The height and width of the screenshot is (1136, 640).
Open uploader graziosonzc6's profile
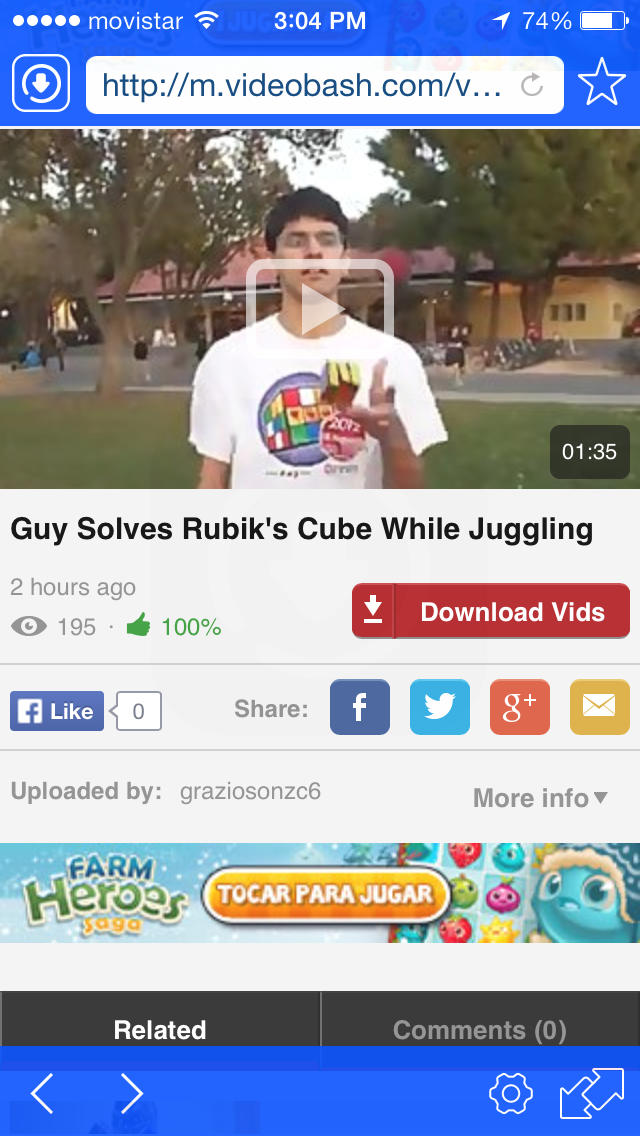point(250,791)
